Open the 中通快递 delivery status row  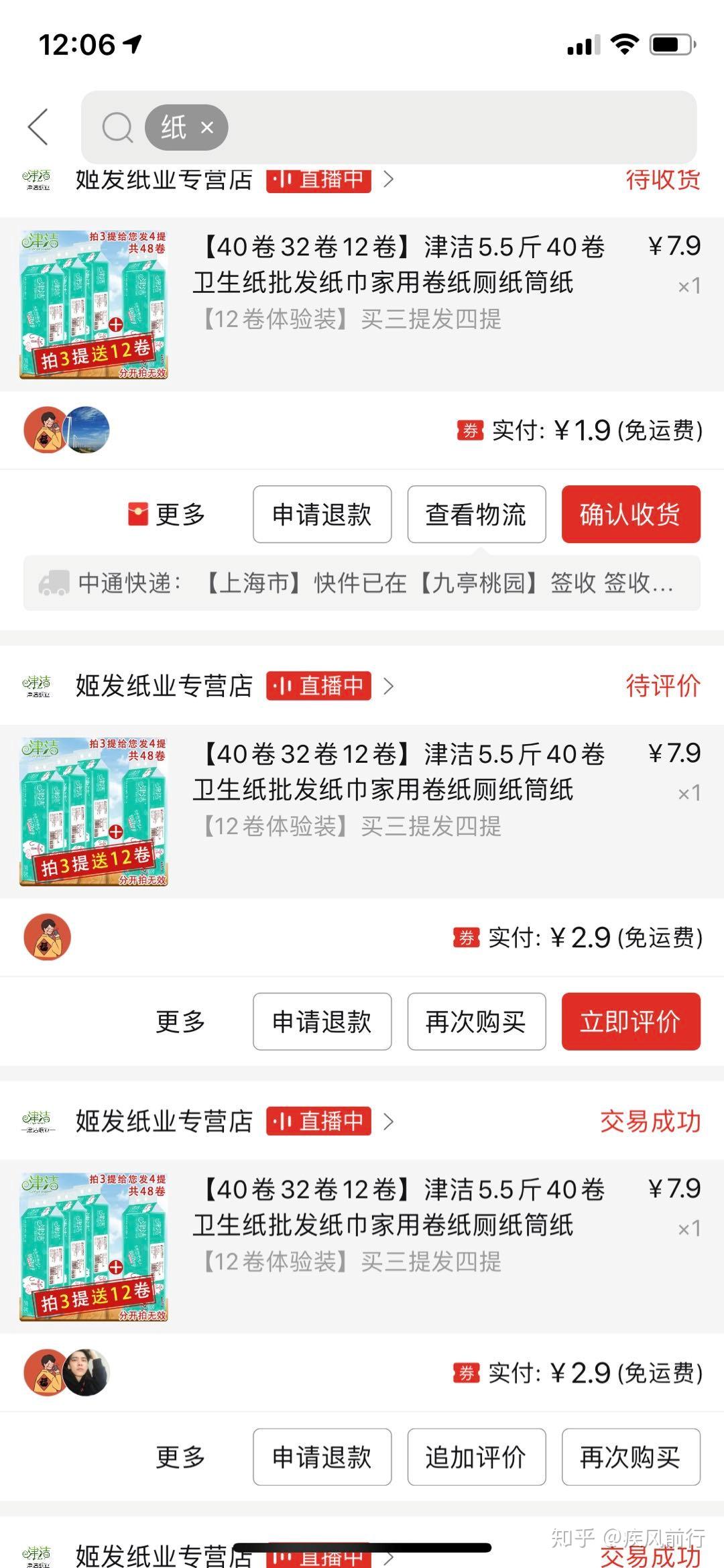(x=362, y=583)
